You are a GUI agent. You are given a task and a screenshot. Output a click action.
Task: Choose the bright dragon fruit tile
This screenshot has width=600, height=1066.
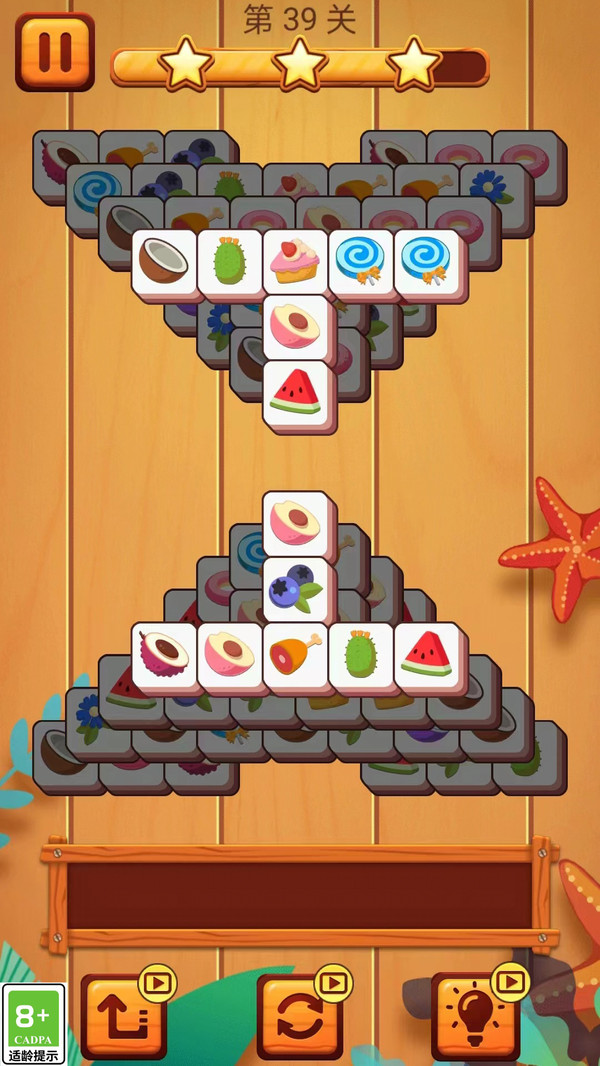coord(164,655)
